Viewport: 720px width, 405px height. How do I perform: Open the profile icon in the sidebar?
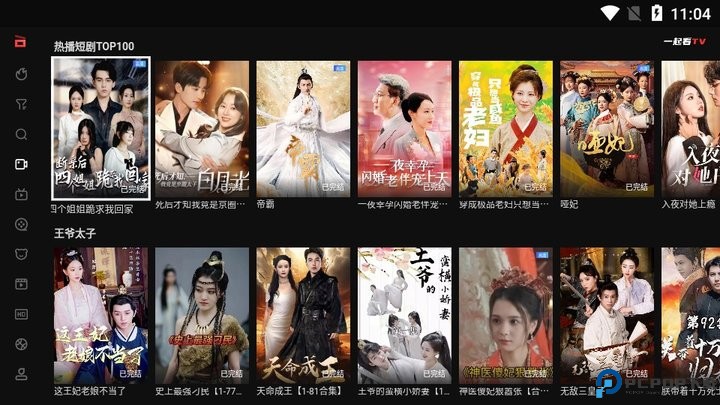pos(21,374)
